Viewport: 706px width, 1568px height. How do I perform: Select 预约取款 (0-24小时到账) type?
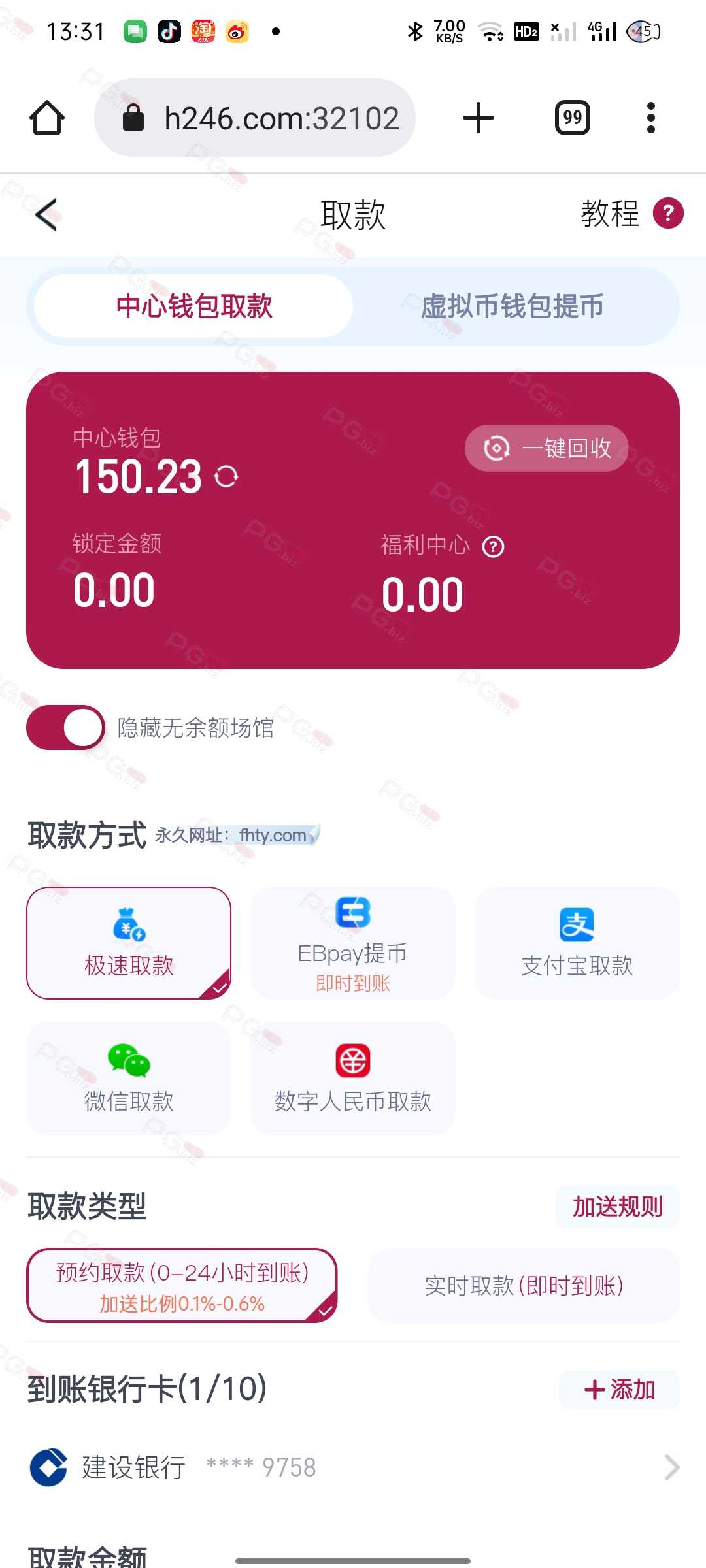pos(182,1285)
